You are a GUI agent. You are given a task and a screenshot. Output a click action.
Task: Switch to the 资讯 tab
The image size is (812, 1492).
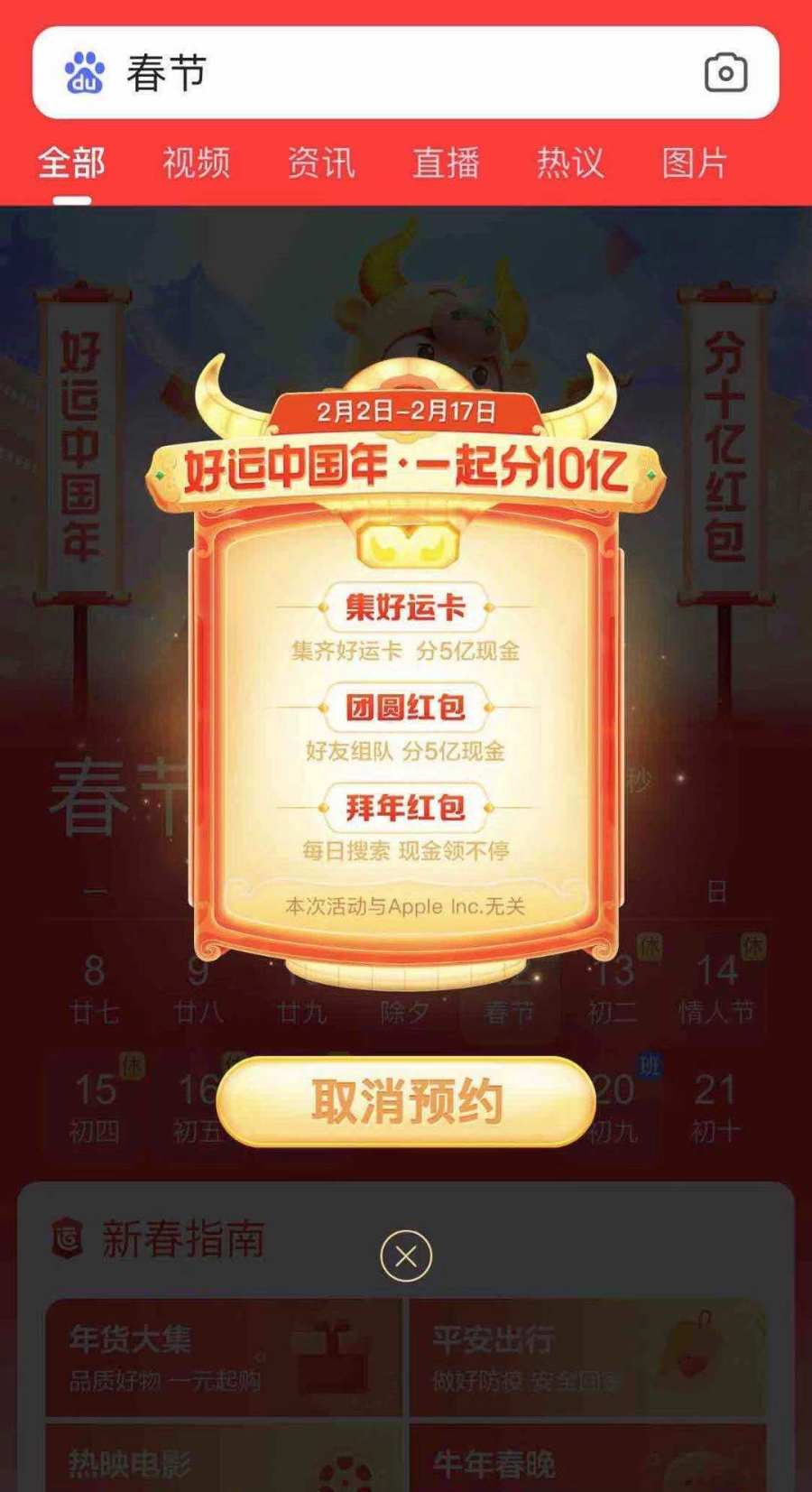321,163
